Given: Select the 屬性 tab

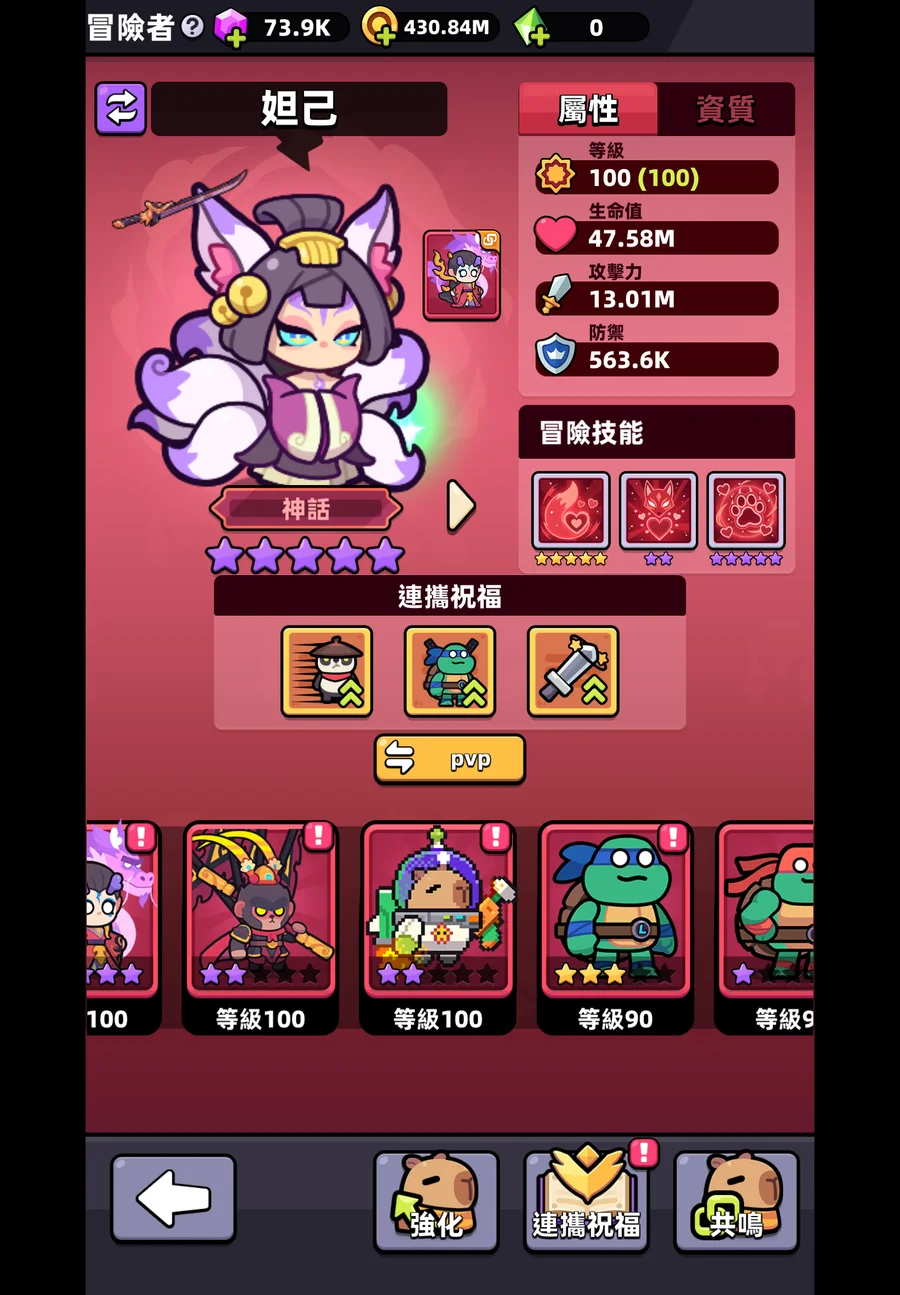Looking at the screenshot, I should tap(588, 109).
